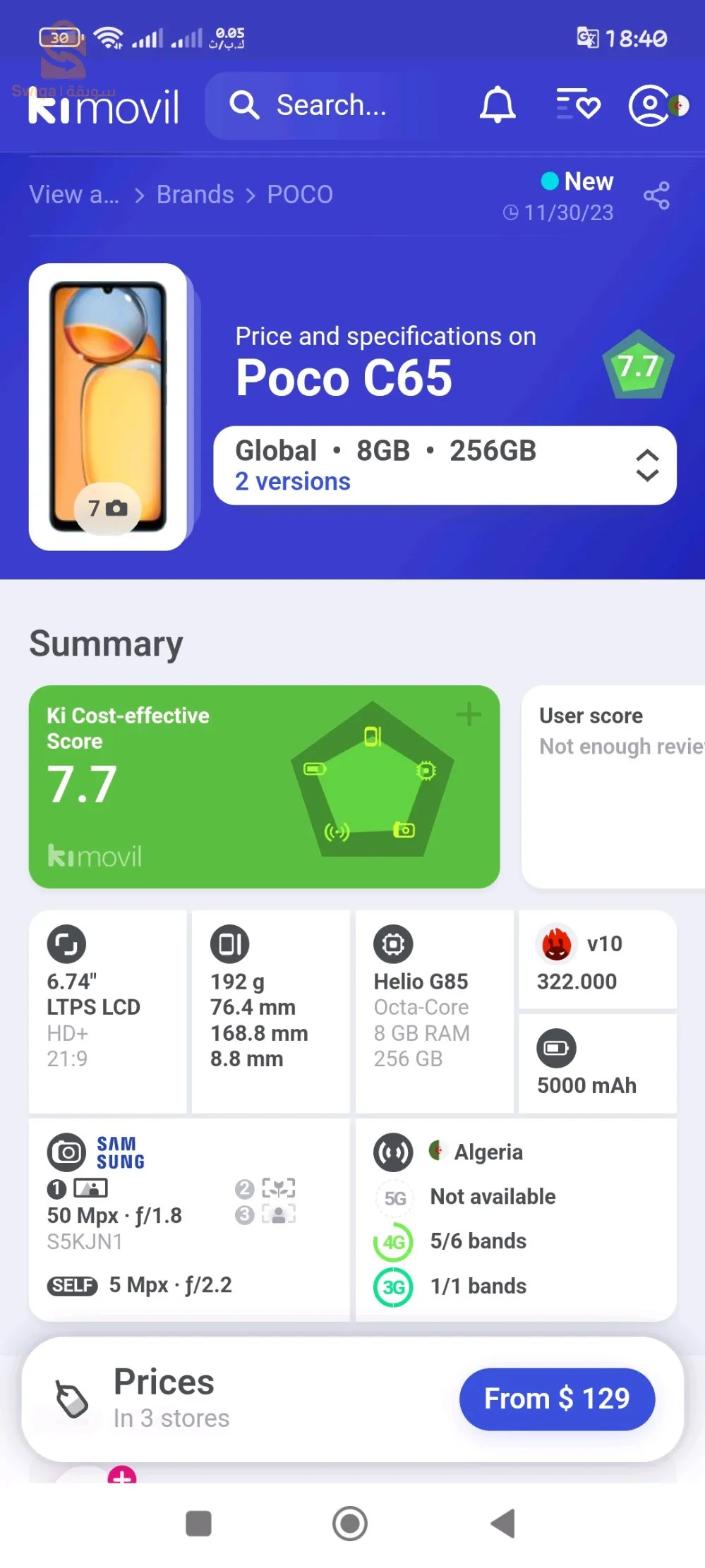The image size is (705, 1568).
Task: Open the POCO breadcrumb
Action: 300,195
